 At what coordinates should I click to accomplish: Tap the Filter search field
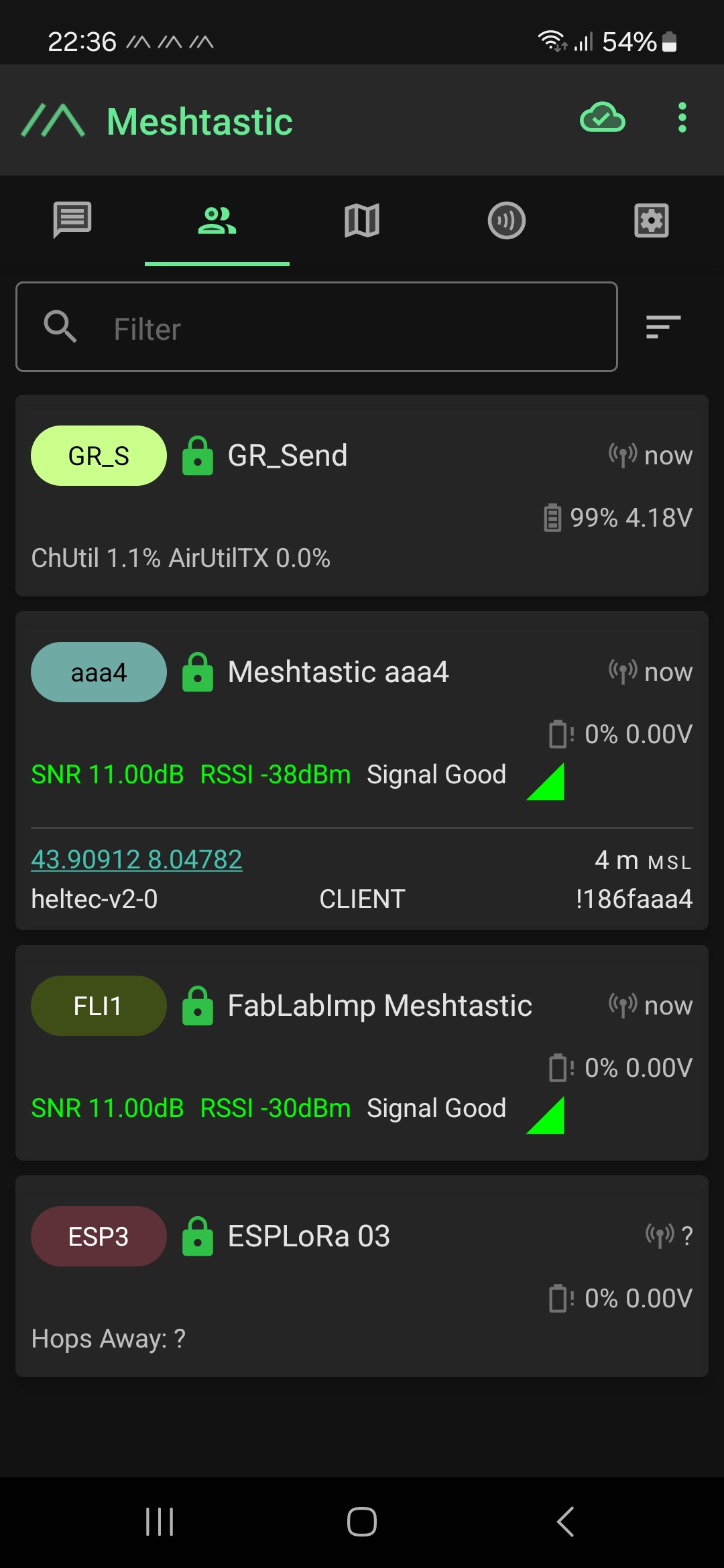point(316,327)
